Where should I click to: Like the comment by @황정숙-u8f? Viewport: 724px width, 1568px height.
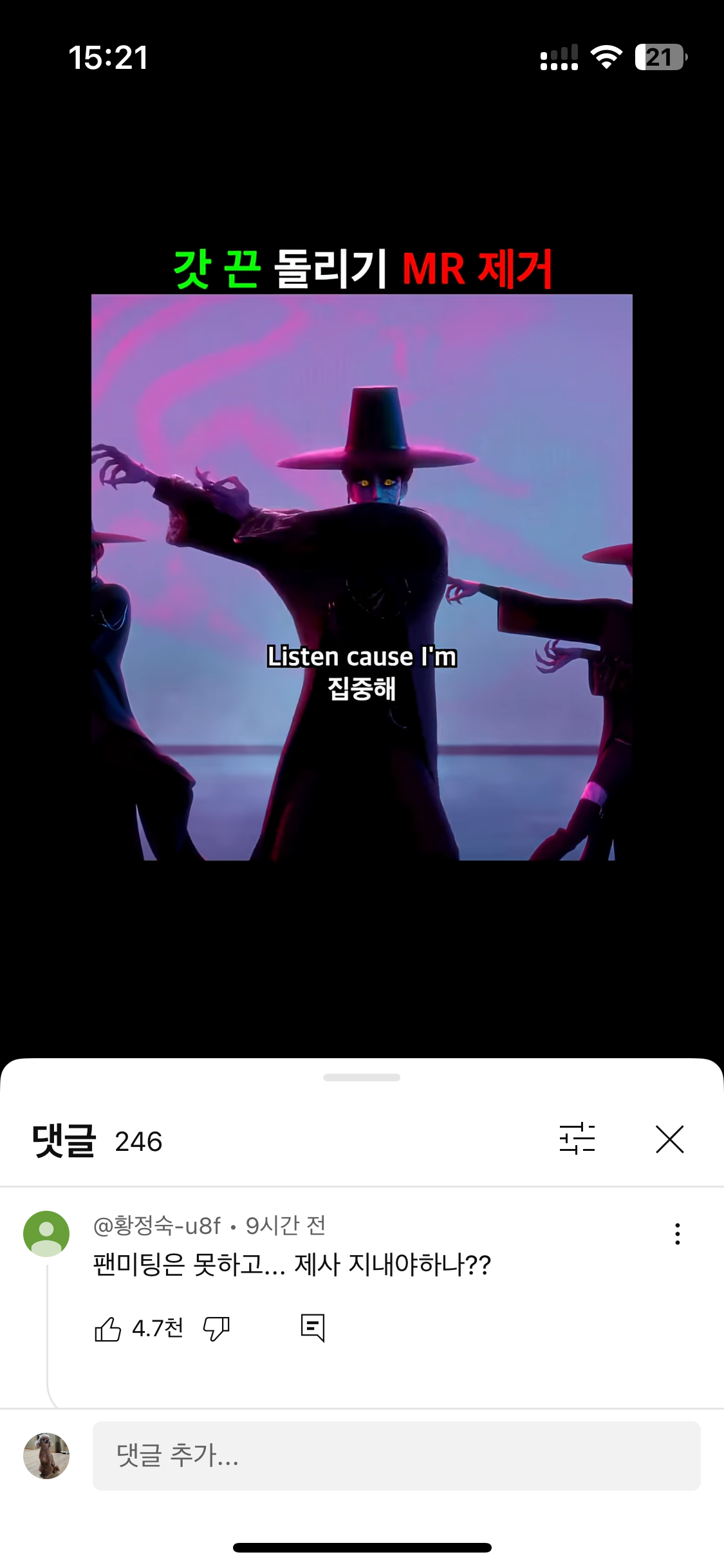point(107,1328)
